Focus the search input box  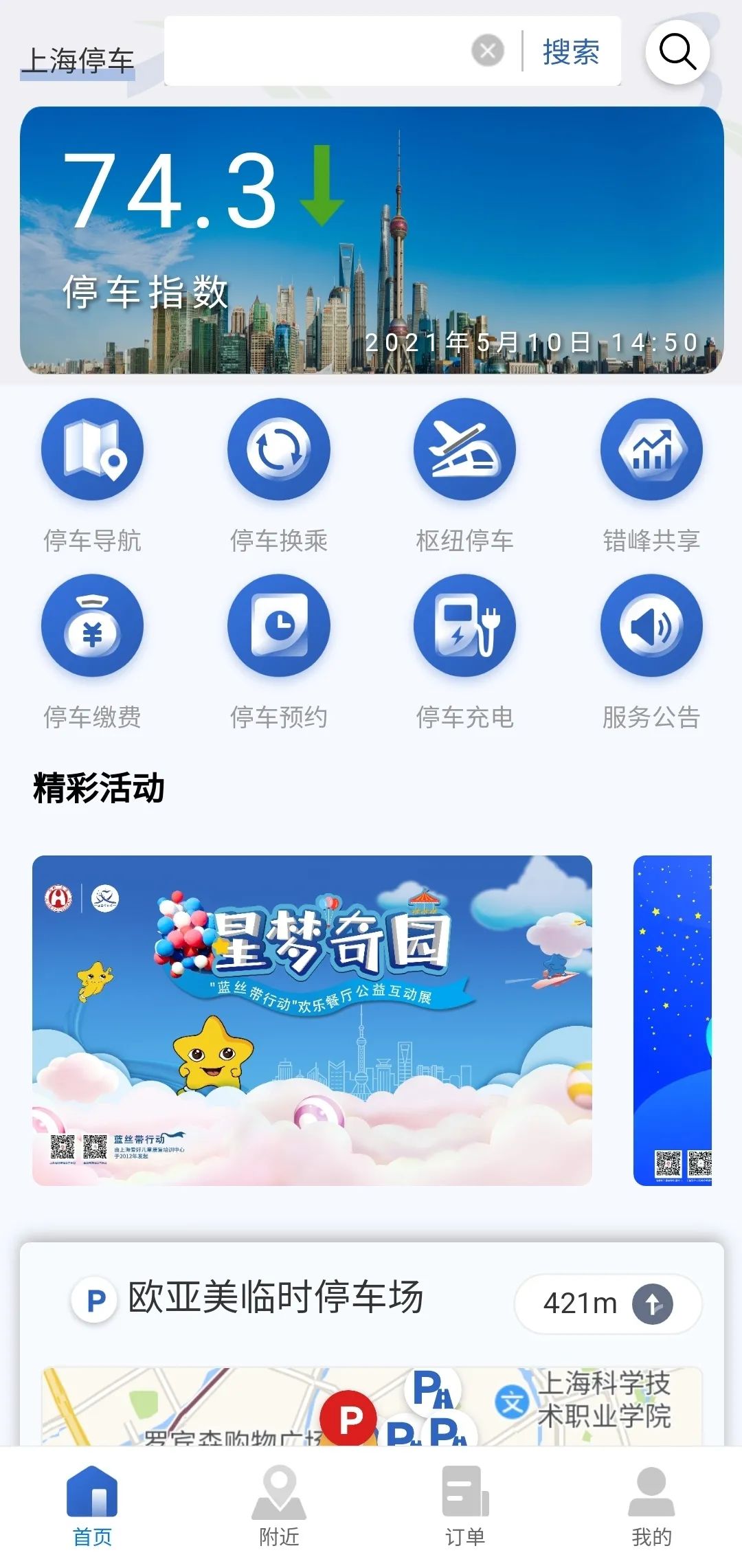tap(316, 52)
